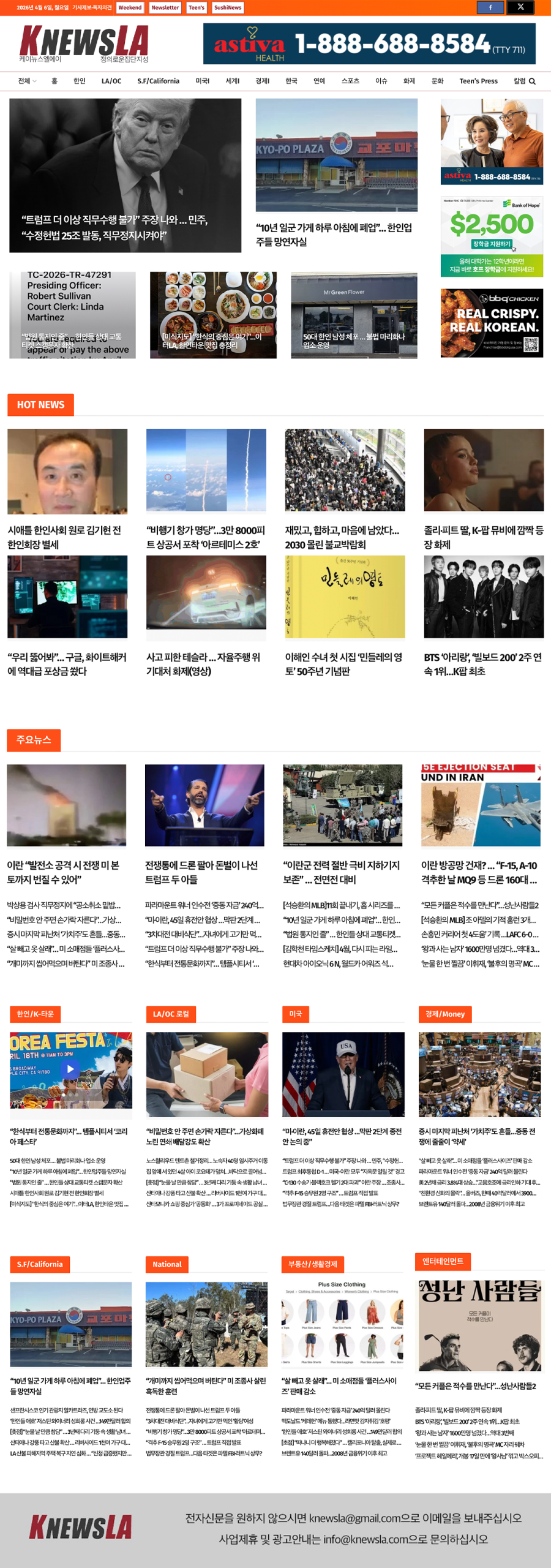Viewport: 551px width, 1568px height.
Task: Open the Facebook page button
Action: coord(490,7)
